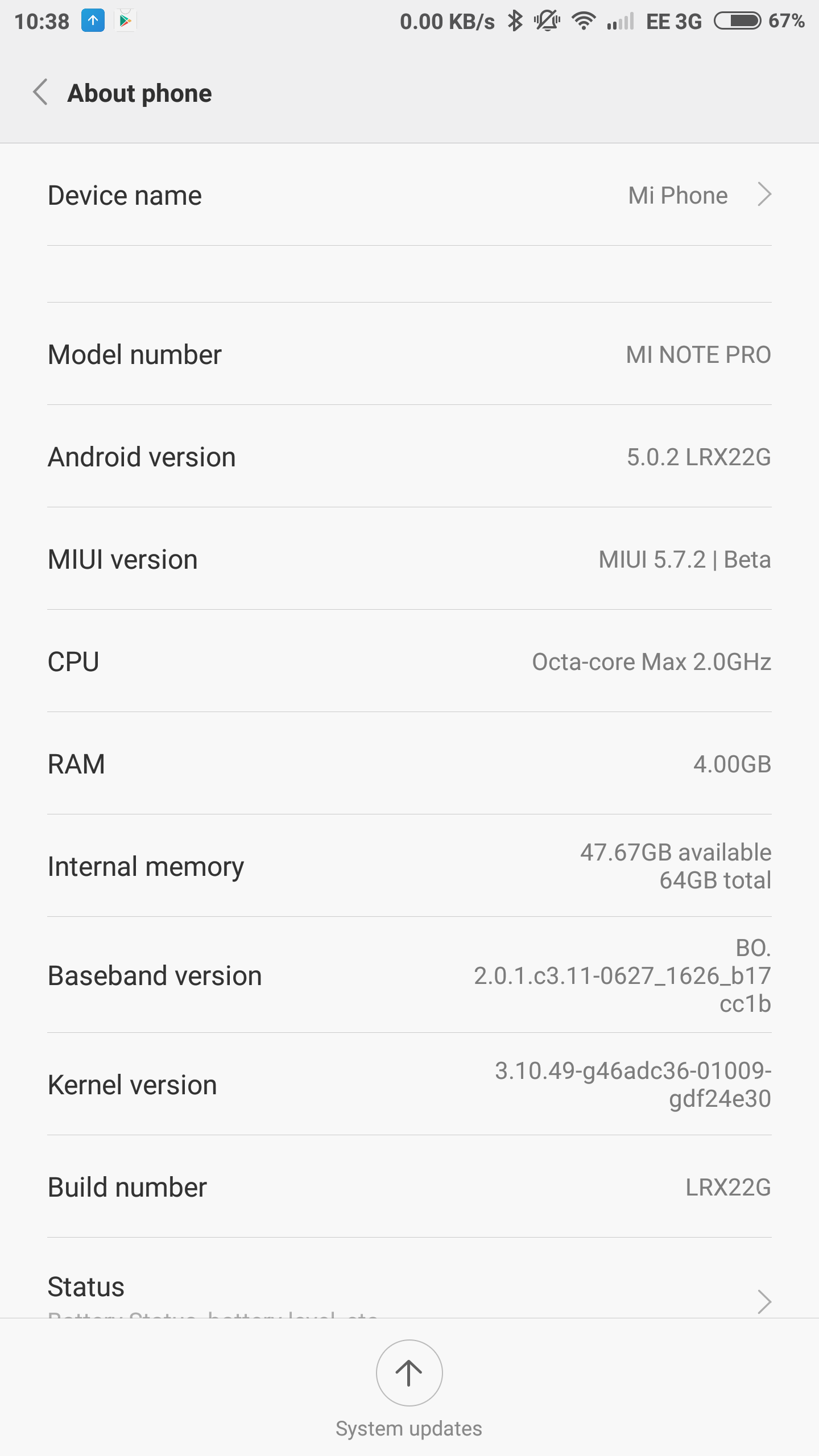This screenshot has width=819, height=1456.
Task: Check for System updates
Action: point(409,1374)
